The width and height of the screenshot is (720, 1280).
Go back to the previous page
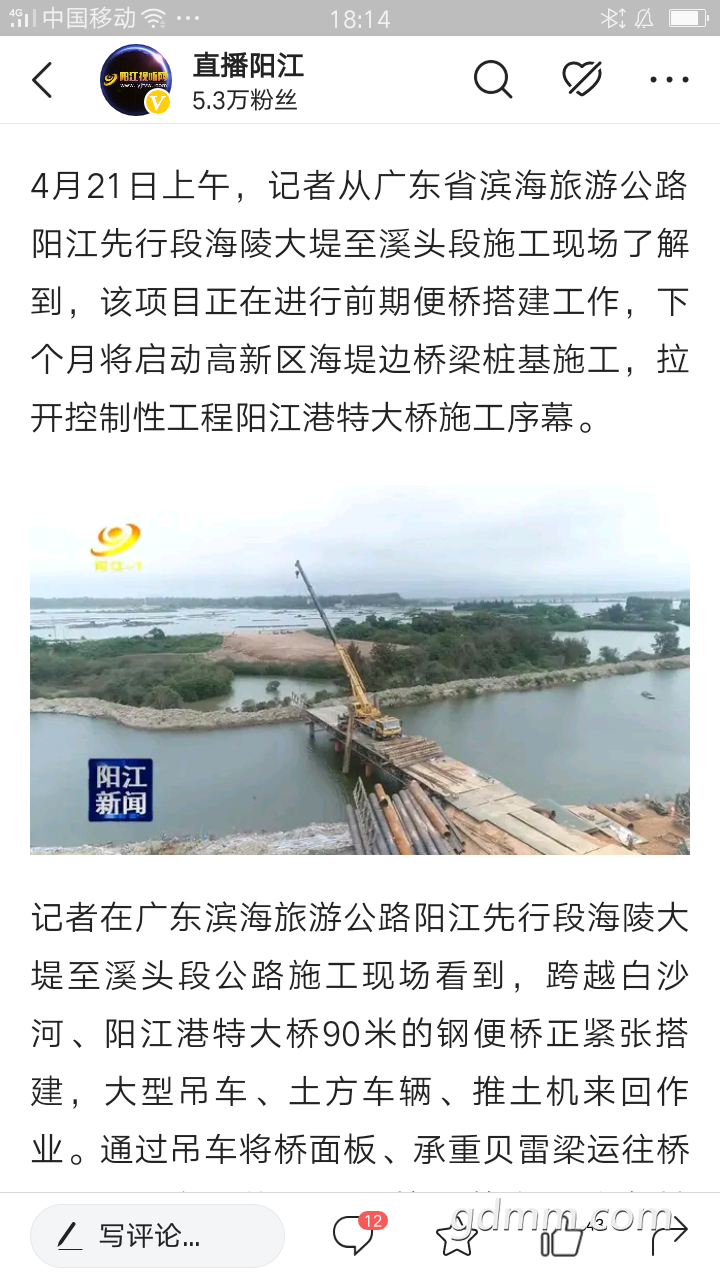42,80
